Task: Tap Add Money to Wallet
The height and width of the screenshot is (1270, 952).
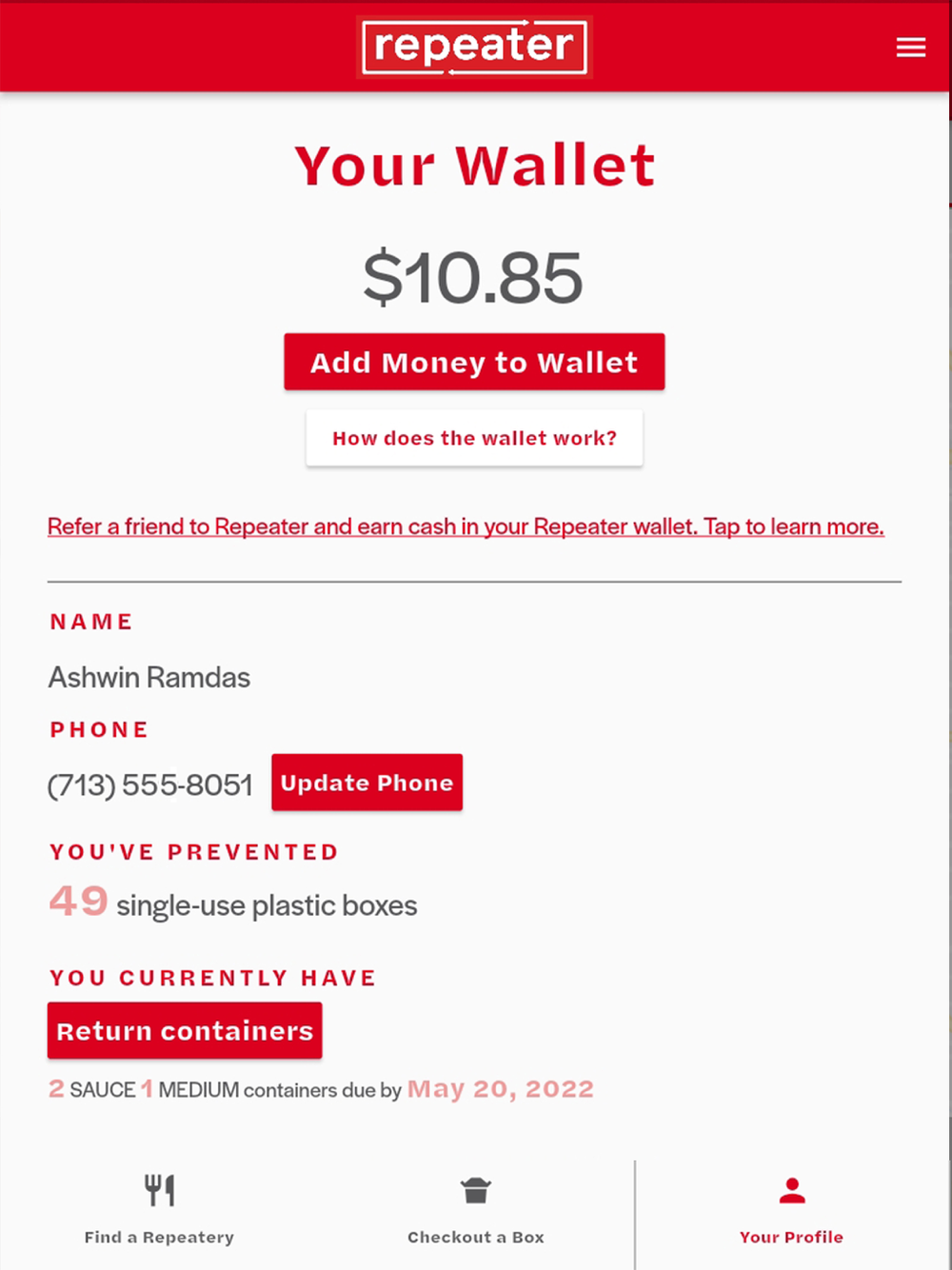Action: (x=474, y=362)
